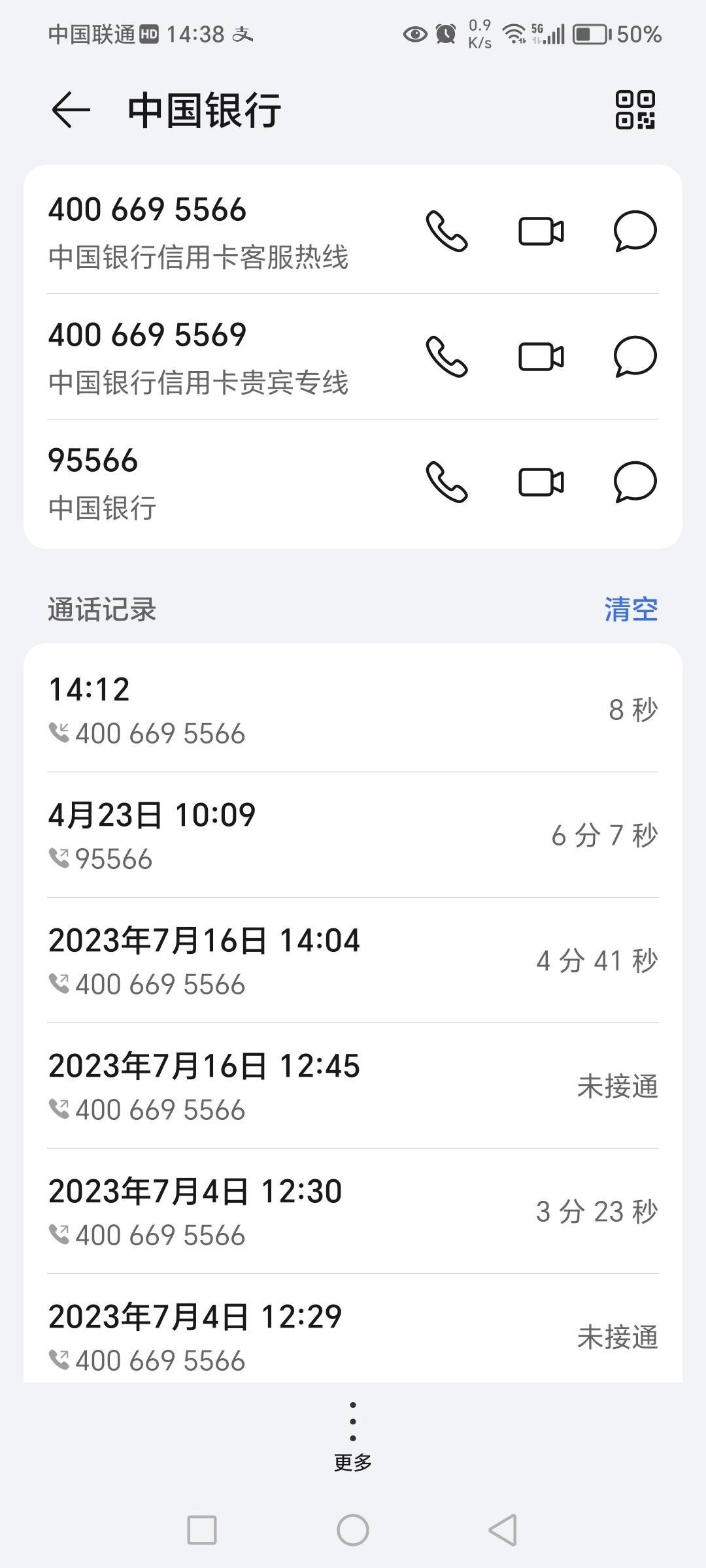Open the 14:12 call record
Viewport: 706px width, 1568px height.
[353, 710]
